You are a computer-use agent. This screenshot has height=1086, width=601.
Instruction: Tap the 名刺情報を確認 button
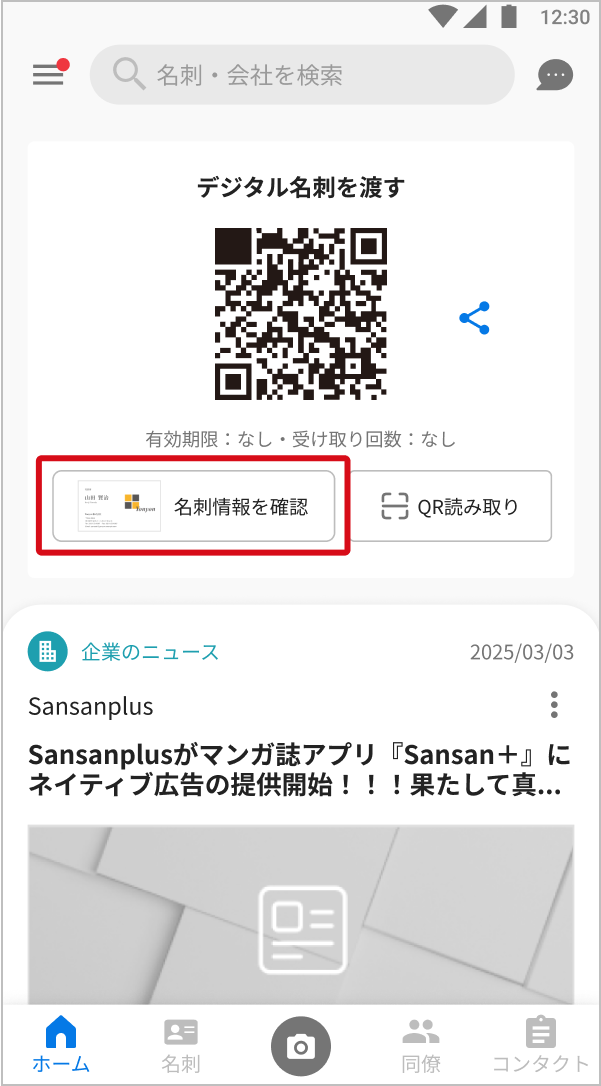[194, 506]
